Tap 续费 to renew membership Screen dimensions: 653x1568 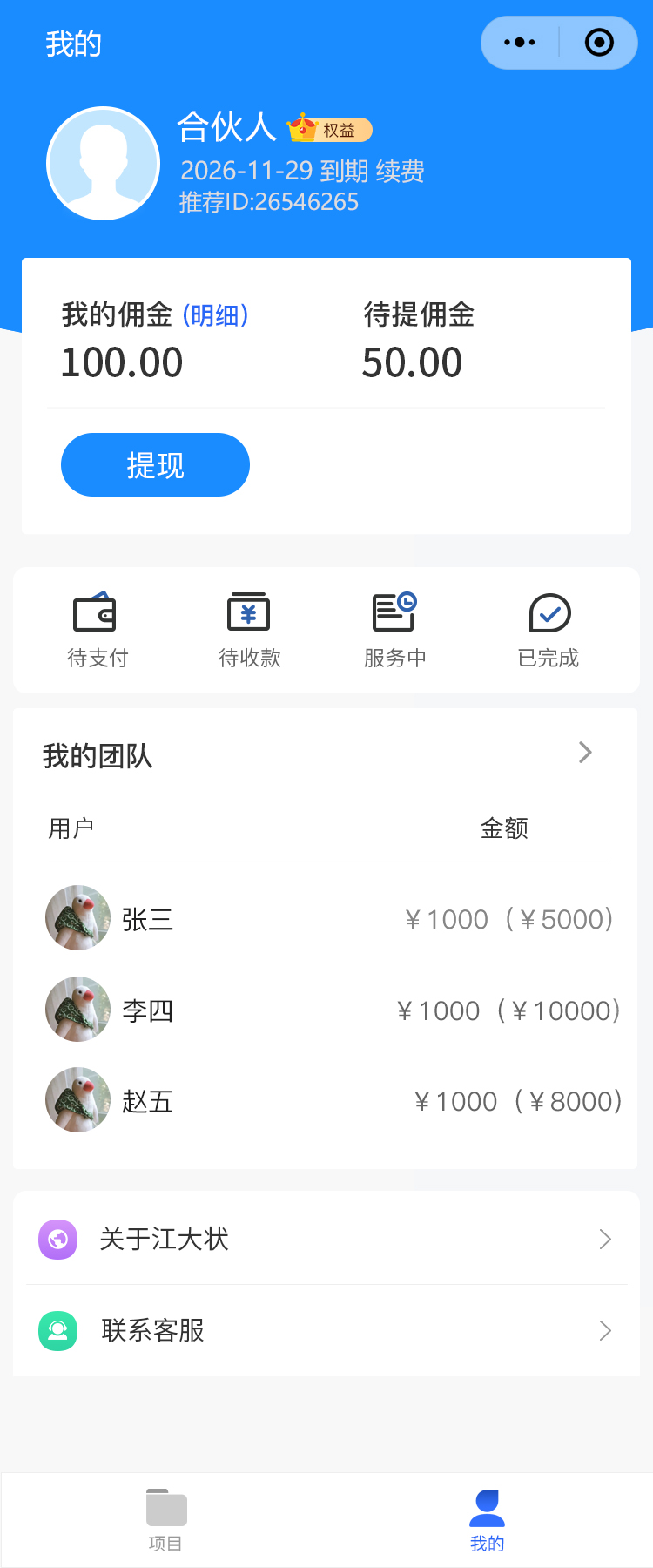pyautogui.click(x=401, y=171)
